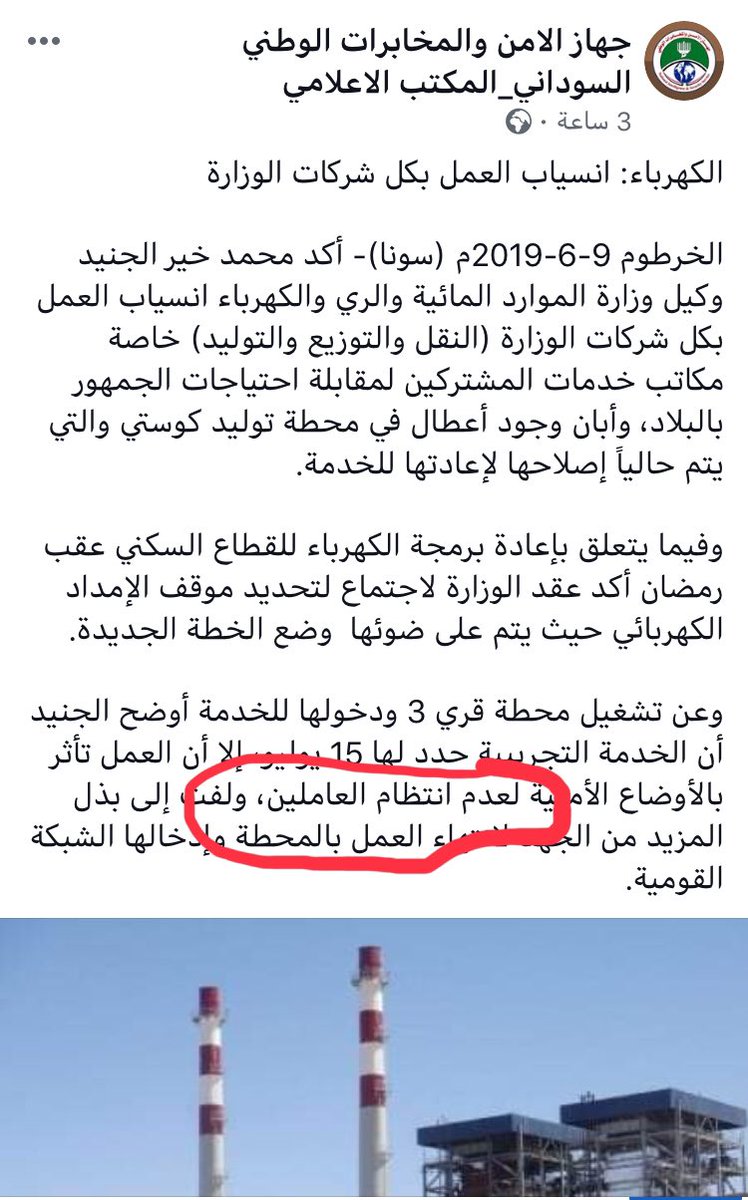
Task: Open the post's three-dot overflow menu
Action: click(45, 41)
